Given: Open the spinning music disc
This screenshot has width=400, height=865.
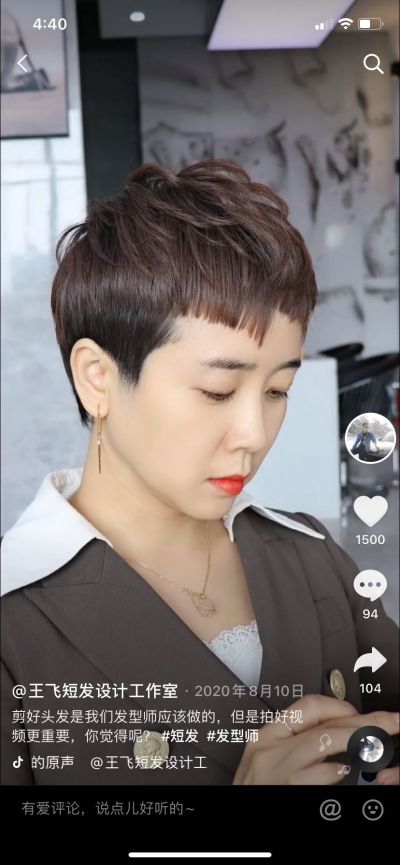Looking at the screenshot, I should click(x=371, y=749).
